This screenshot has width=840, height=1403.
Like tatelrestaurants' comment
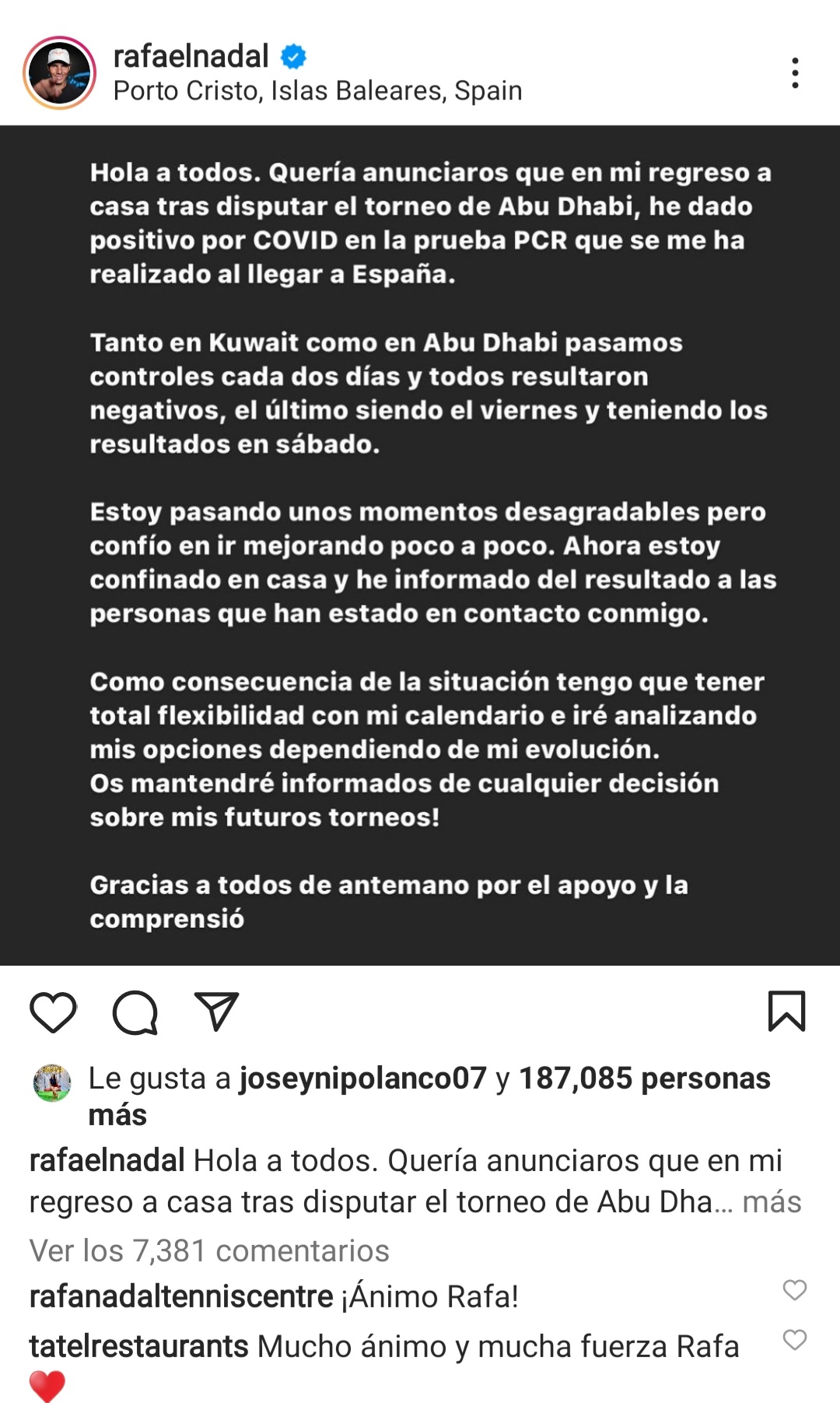(x=794, y=1339)
